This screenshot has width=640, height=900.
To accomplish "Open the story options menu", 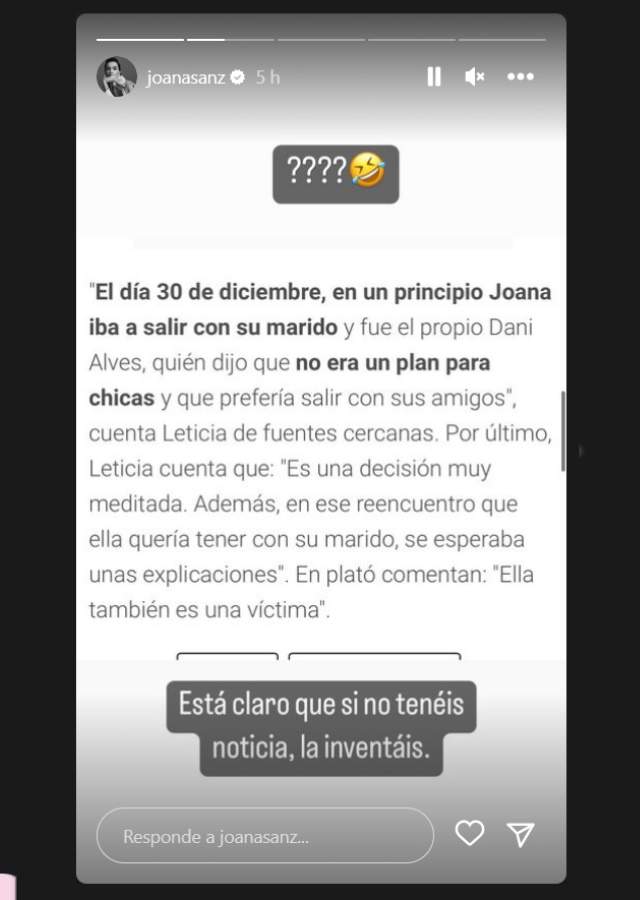I will coord(520,77).
